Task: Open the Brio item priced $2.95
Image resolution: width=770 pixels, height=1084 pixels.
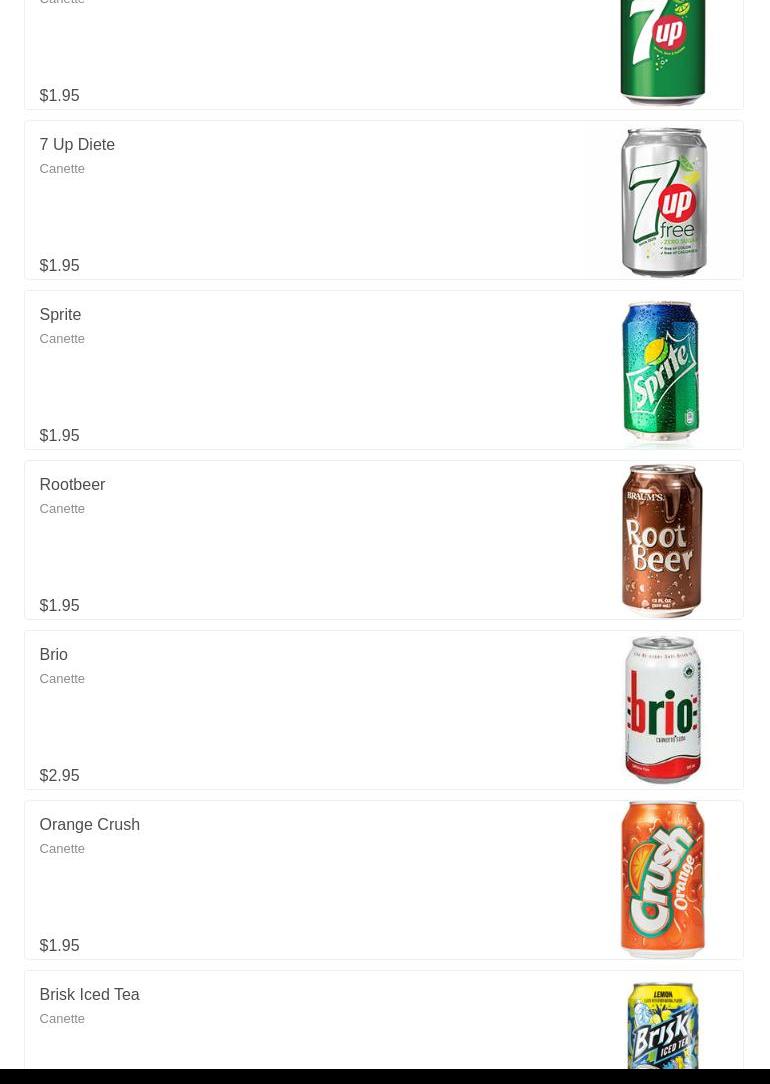Action: click(x=383, y=710)
